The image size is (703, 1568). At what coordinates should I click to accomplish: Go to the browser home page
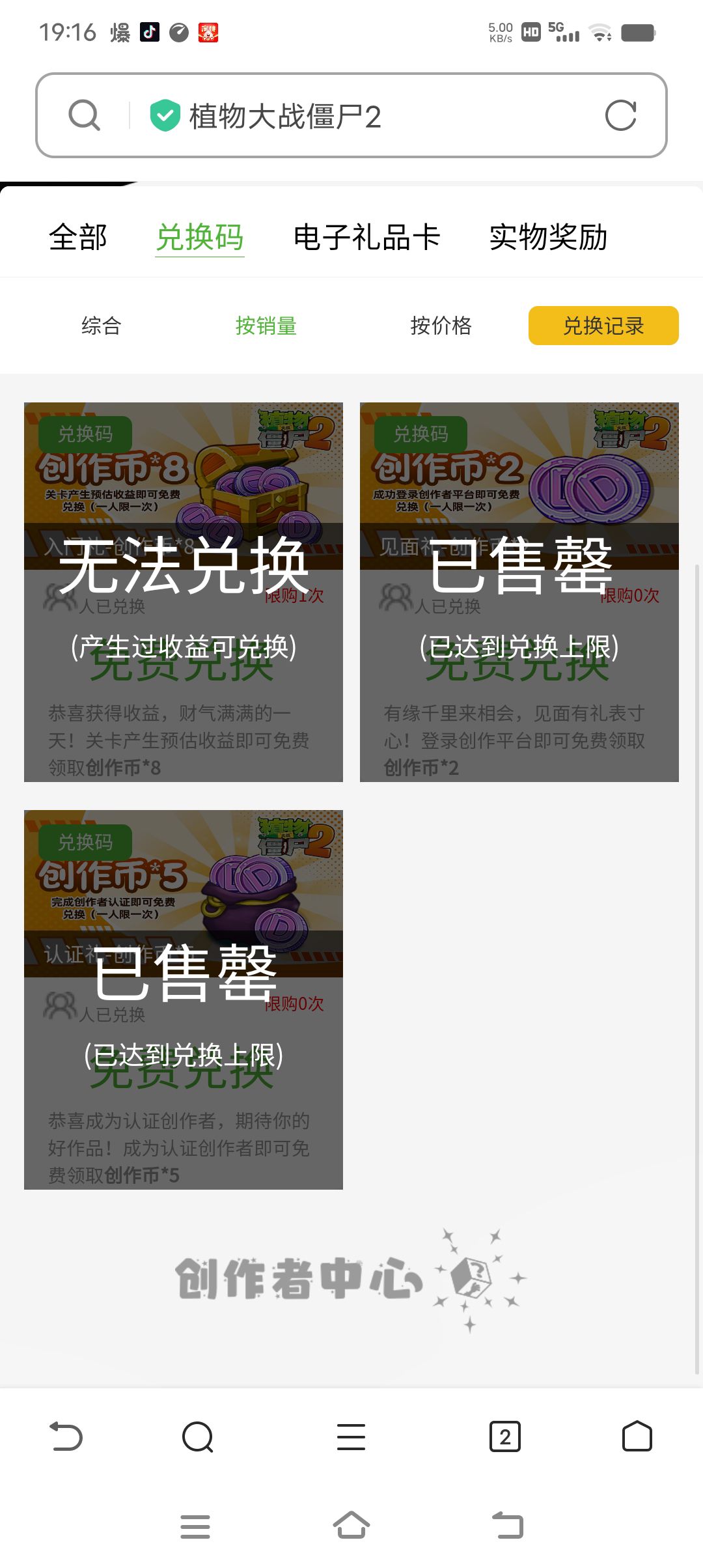click(x=637, y=1437)
